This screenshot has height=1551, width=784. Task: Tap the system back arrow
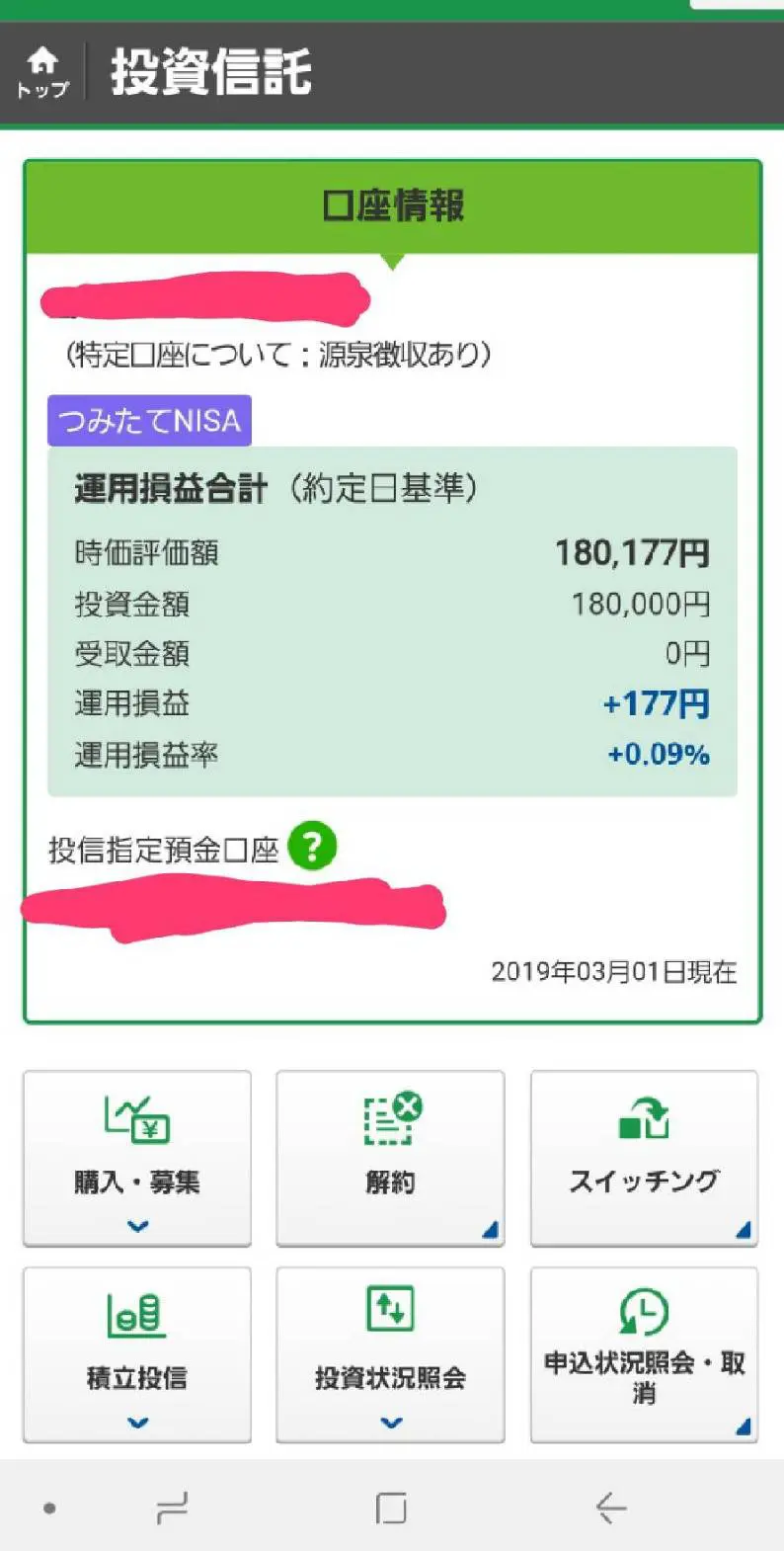(x=611, y=1508)
